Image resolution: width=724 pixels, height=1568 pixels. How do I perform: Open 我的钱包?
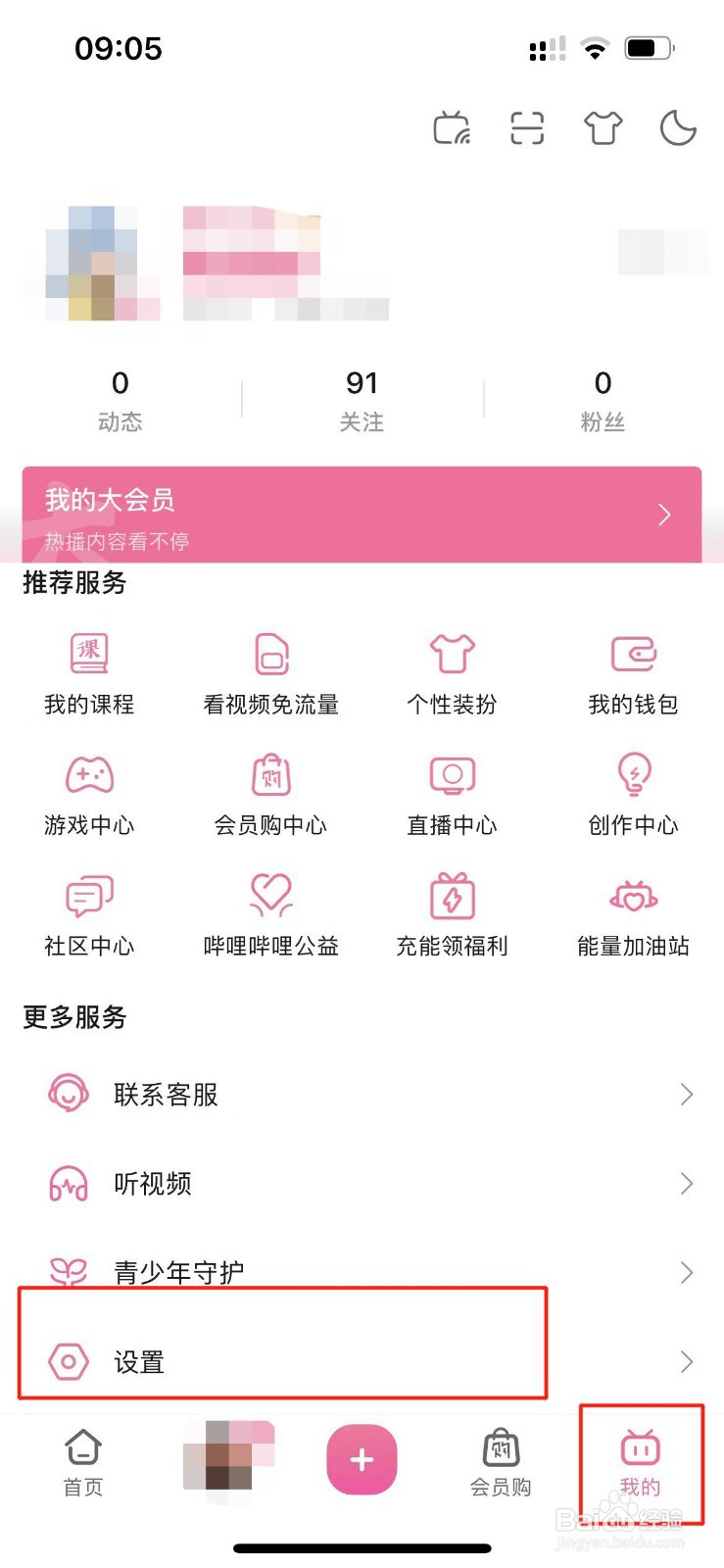click(633, 674)
